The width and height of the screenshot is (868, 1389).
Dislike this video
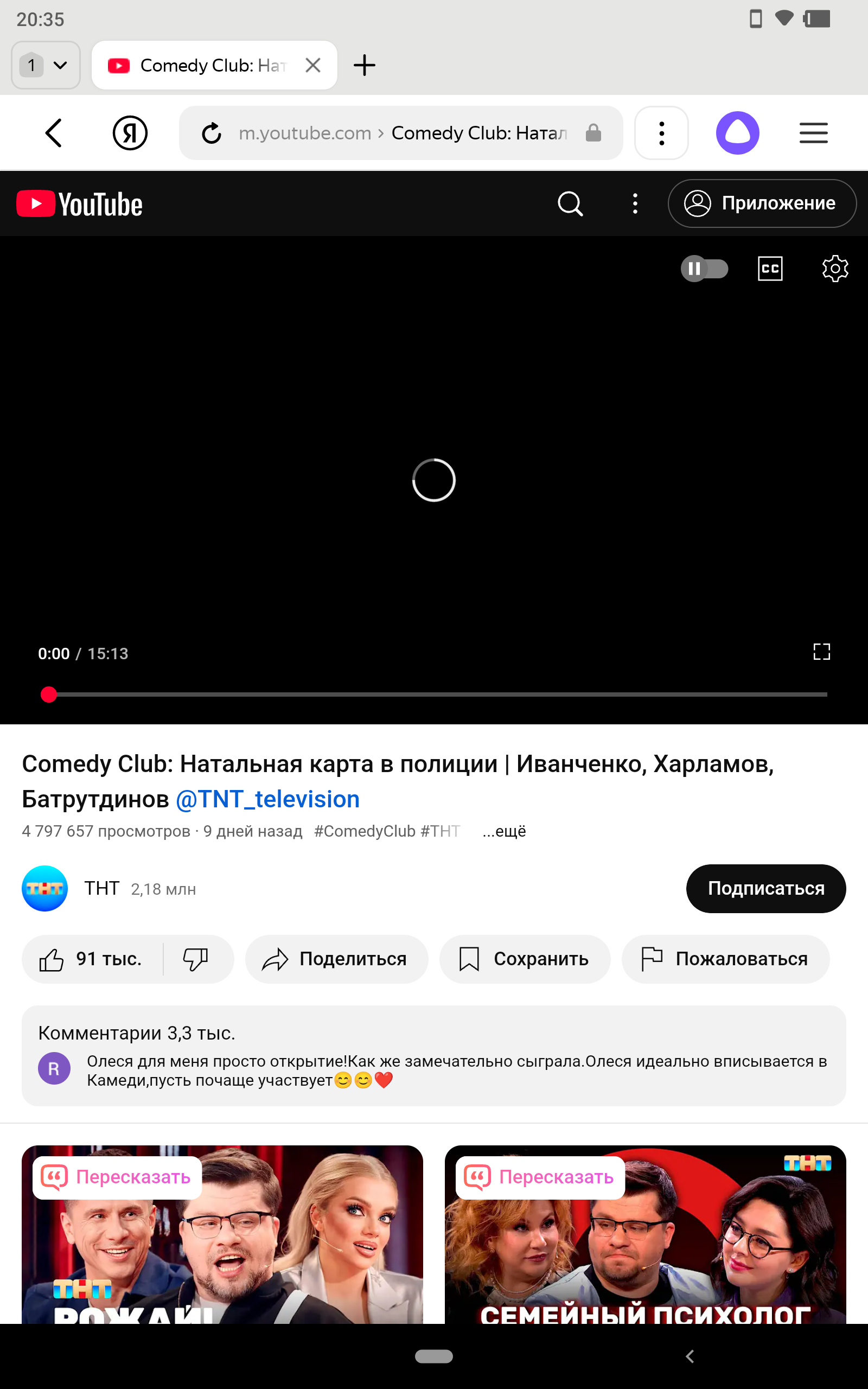[x=196, y=959]
